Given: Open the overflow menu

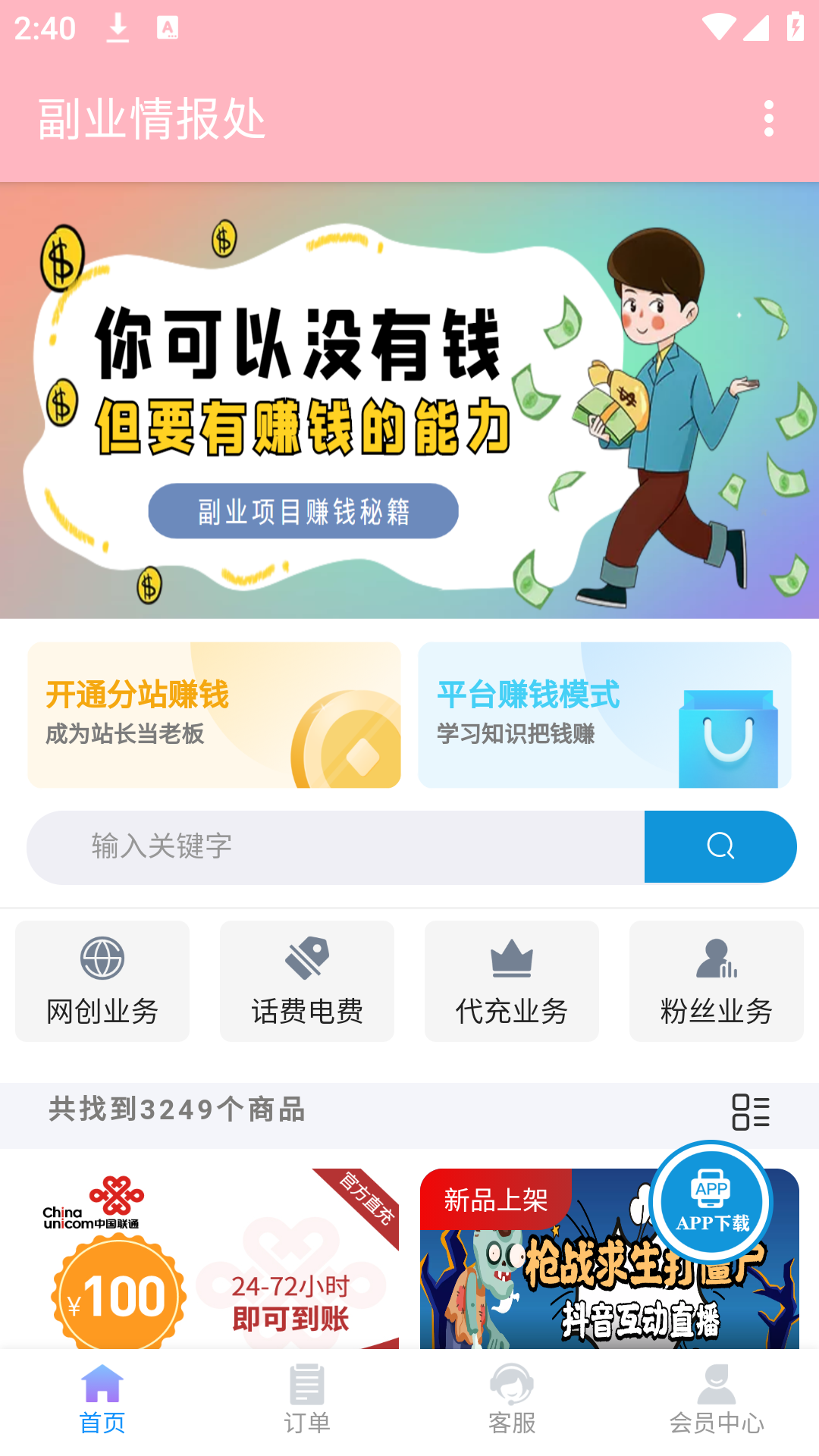Looking at the screenshot, I should 768,118.
